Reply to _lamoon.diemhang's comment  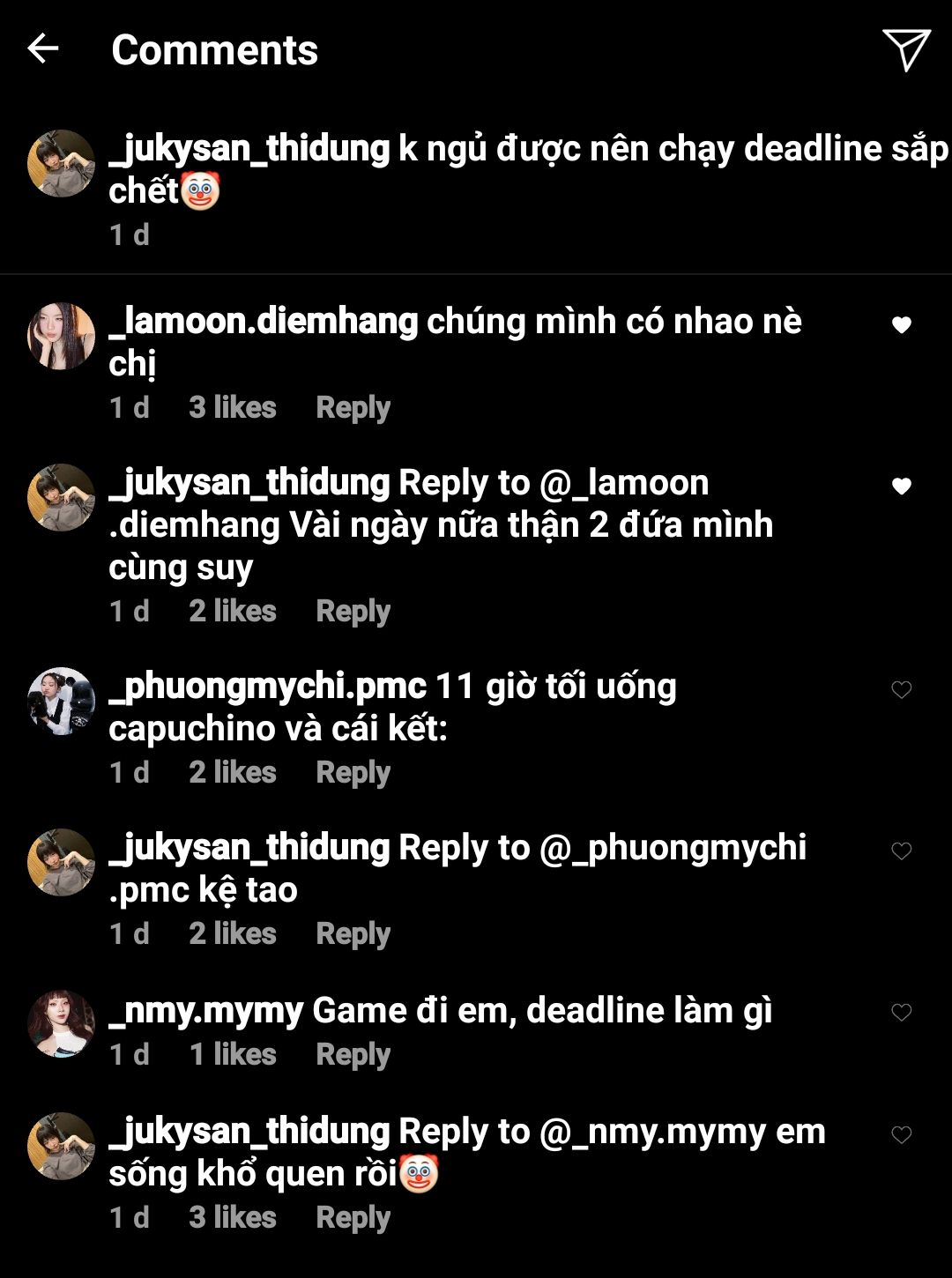click(x=353, y=408)
